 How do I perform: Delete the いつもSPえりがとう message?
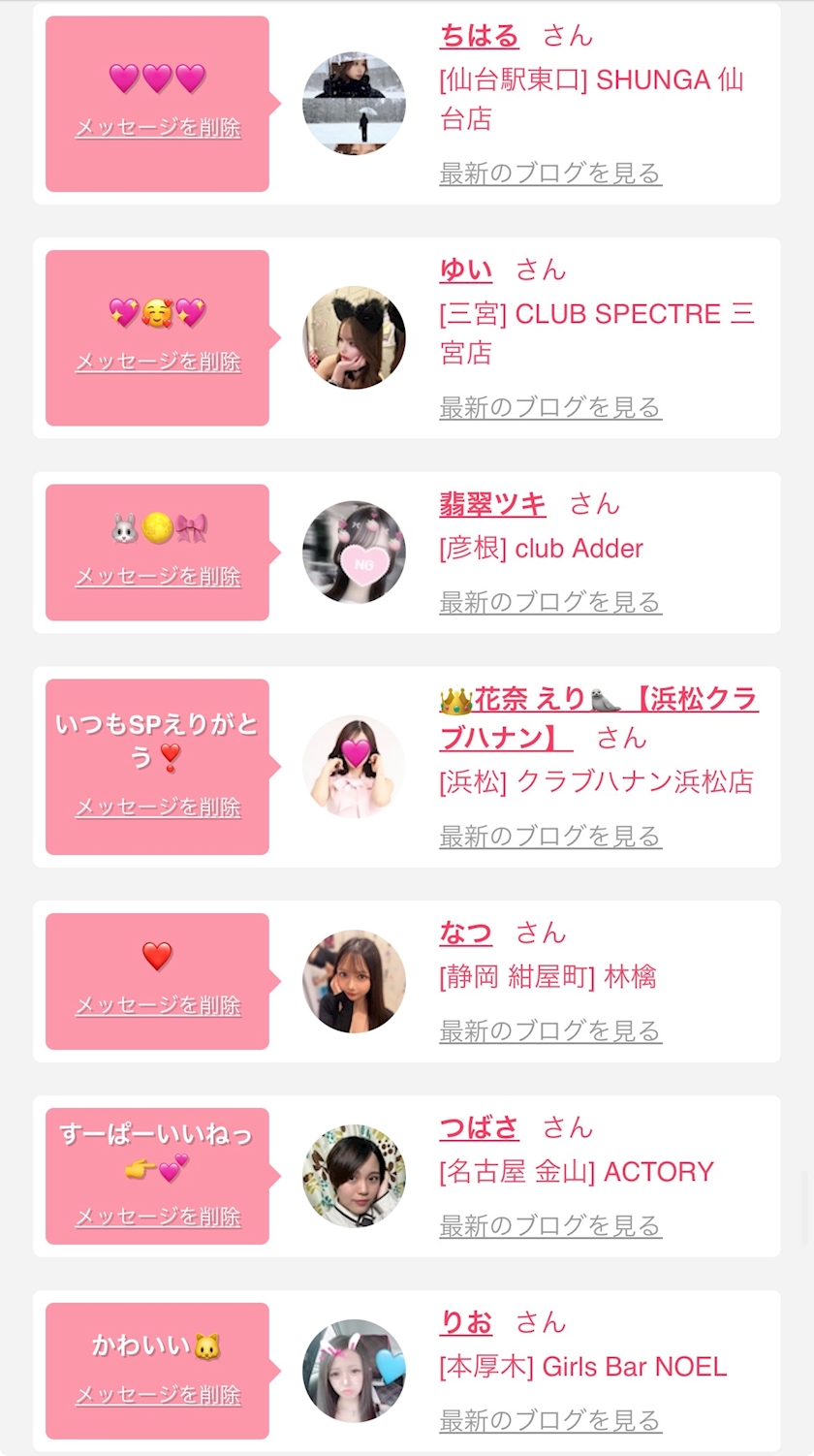coord(158,807)
